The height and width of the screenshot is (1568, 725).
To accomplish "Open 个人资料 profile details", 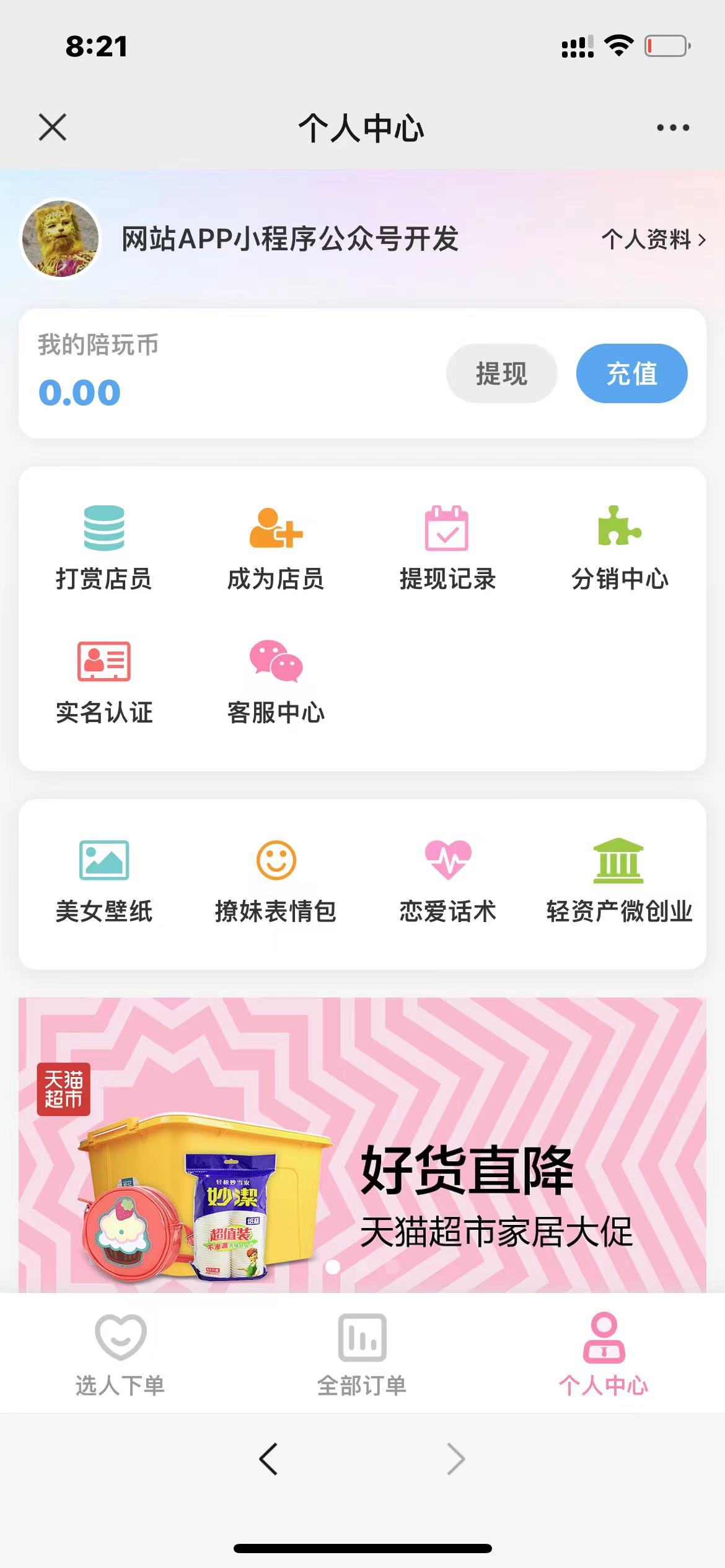I will pyautogui.click(x=653, y=239).
